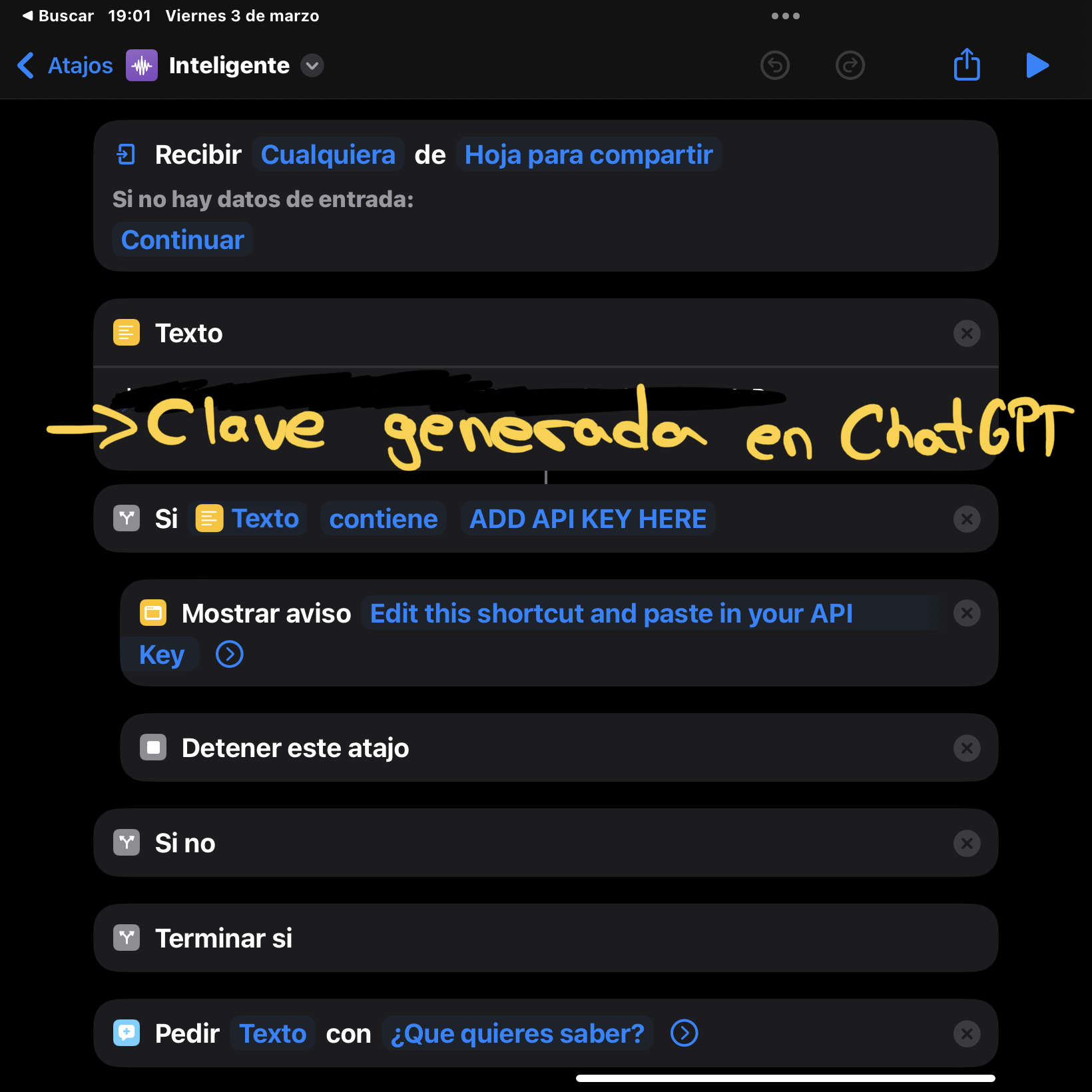Delete the Si condition action
The image size is (1092, 1092).
[966, 519]
